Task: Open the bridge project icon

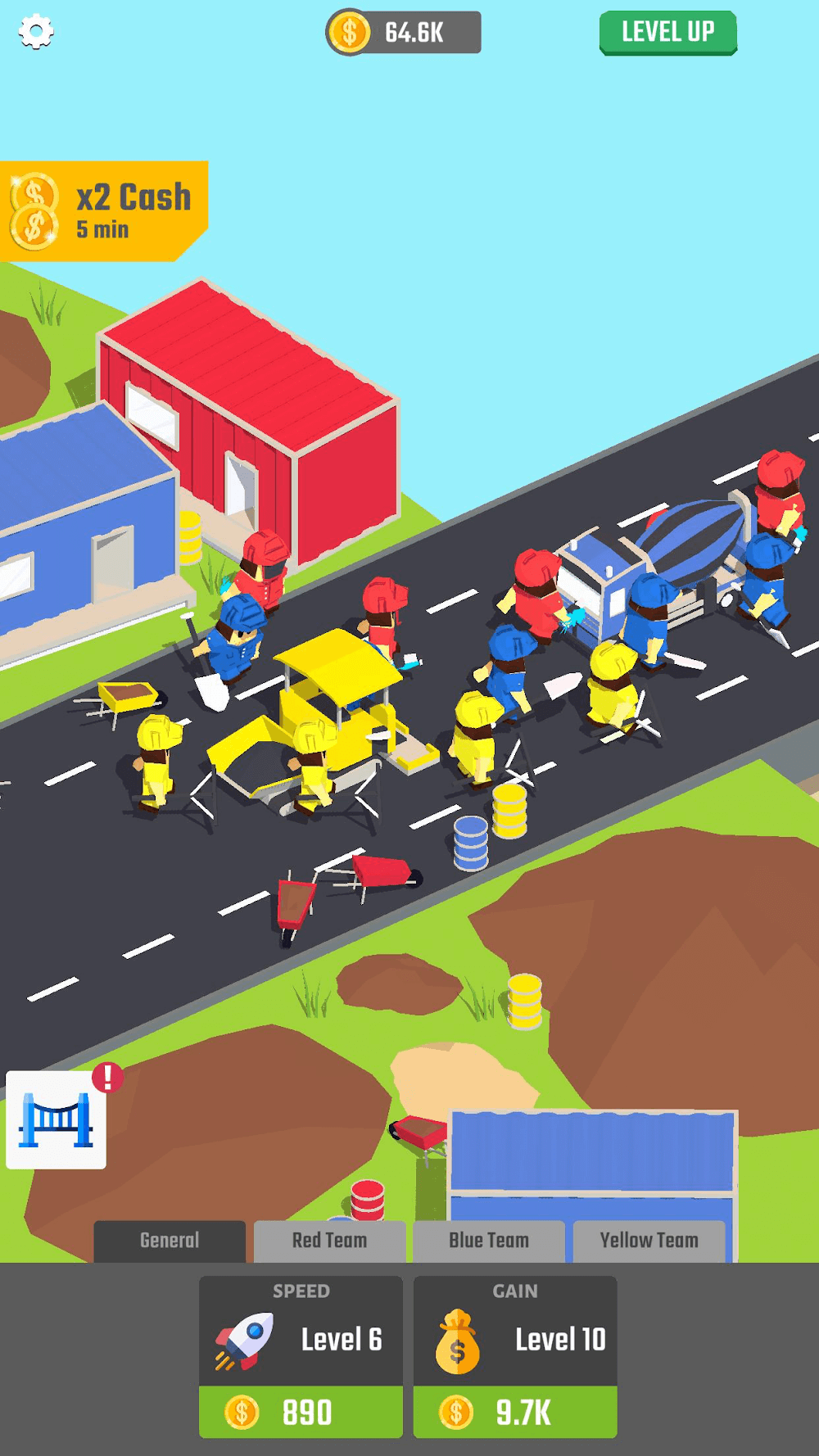Action: pos(56,1119)
